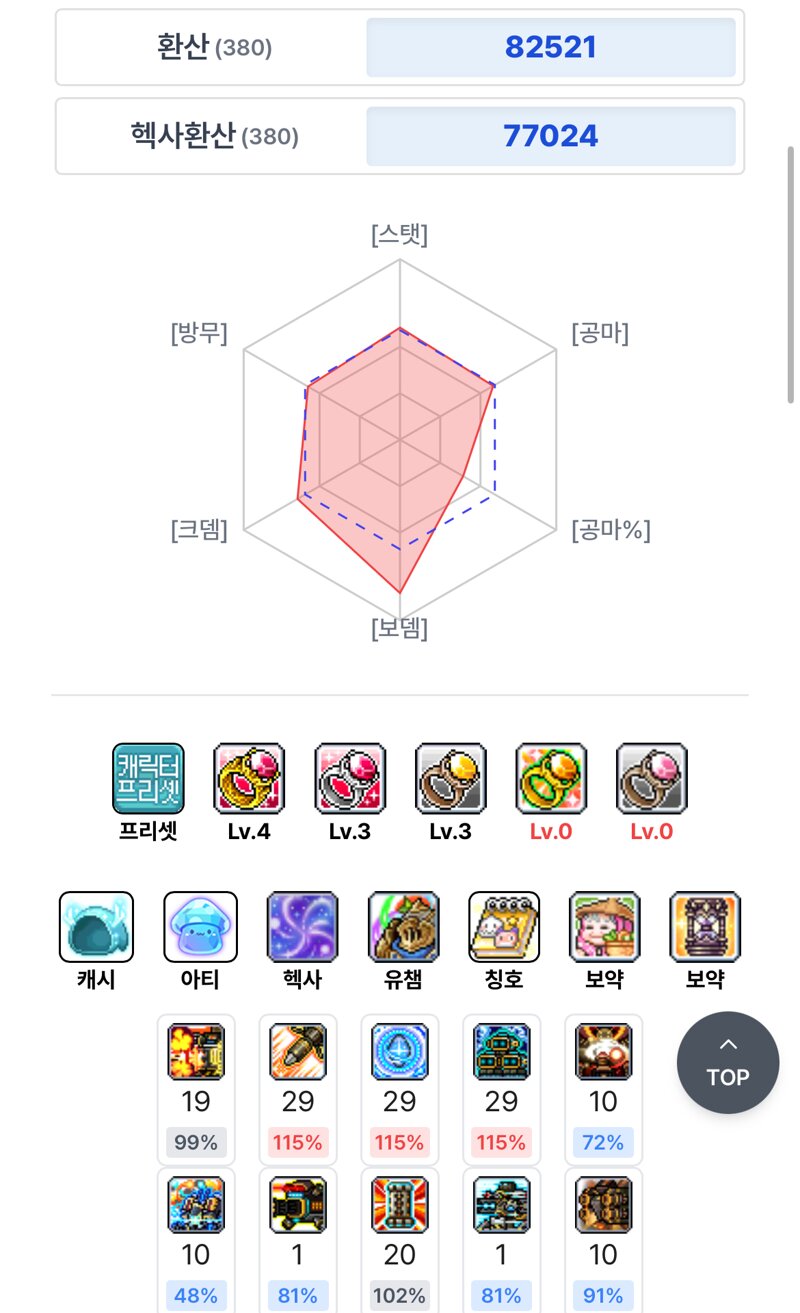800x1313 pixels.
Task: Open the 유챔 icon
Action: coord(403,927)
